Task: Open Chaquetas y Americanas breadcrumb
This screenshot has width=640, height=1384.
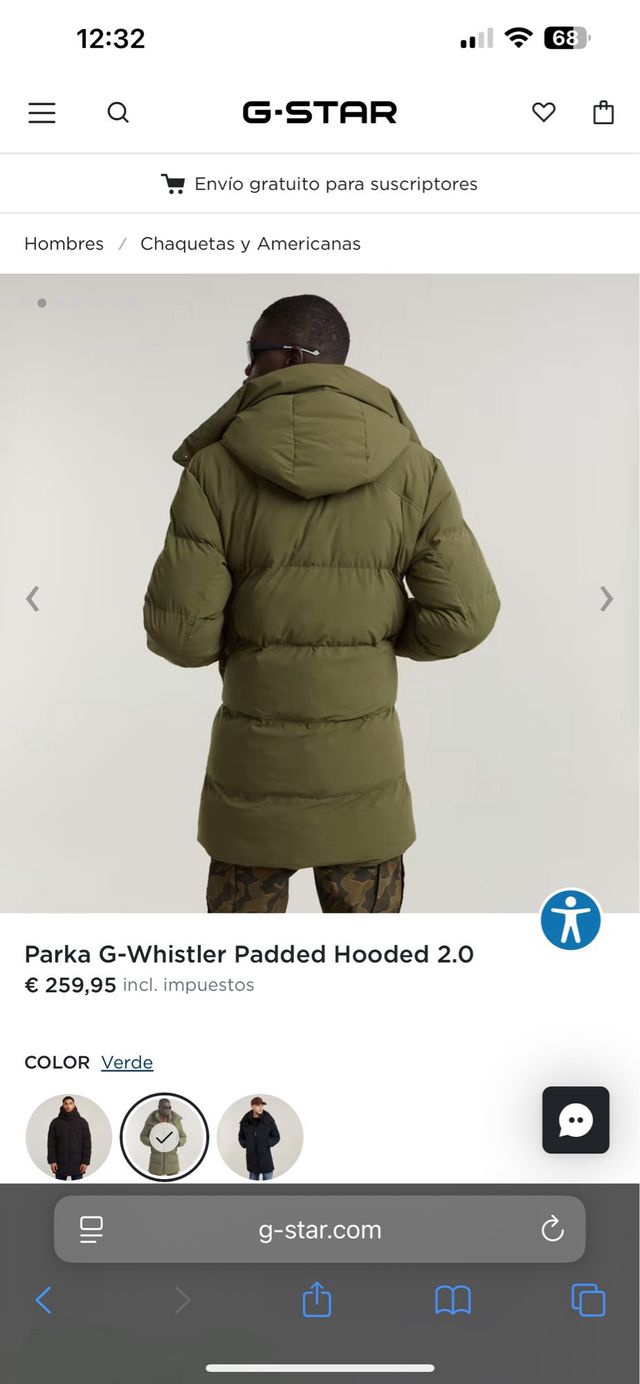Action: (250, 243)
